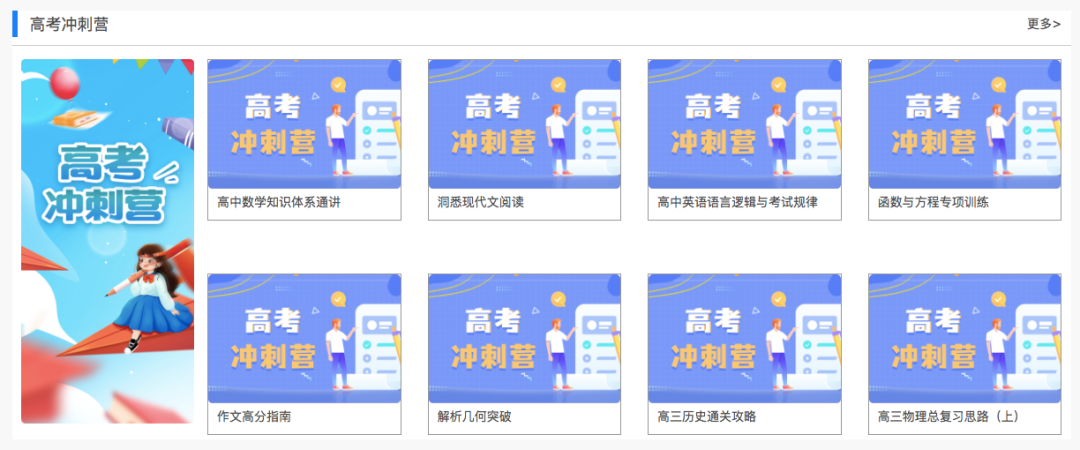Open 更多 link in 高考冲刺营 section

pos(1043,24)
